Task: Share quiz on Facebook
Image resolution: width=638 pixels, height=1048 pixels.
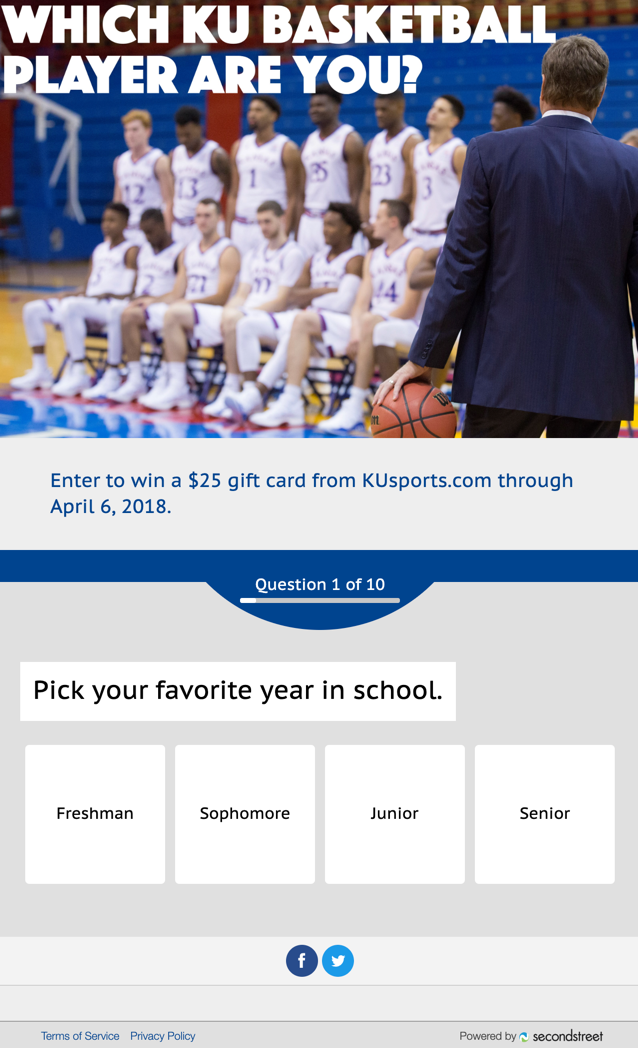Action: click(x=302, y=961)
